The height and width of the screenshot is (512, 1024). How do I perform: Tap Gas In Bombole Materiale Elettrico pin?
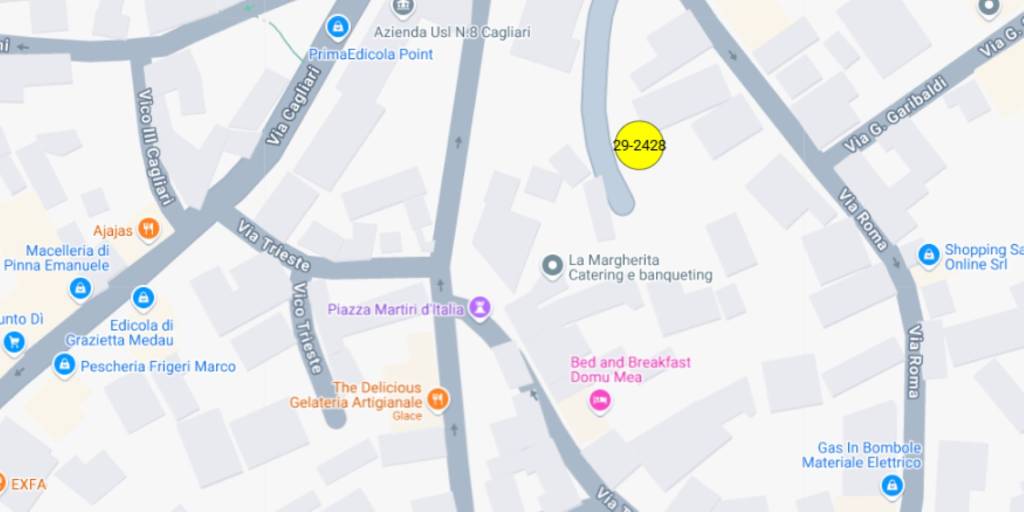tap(891, 486)
